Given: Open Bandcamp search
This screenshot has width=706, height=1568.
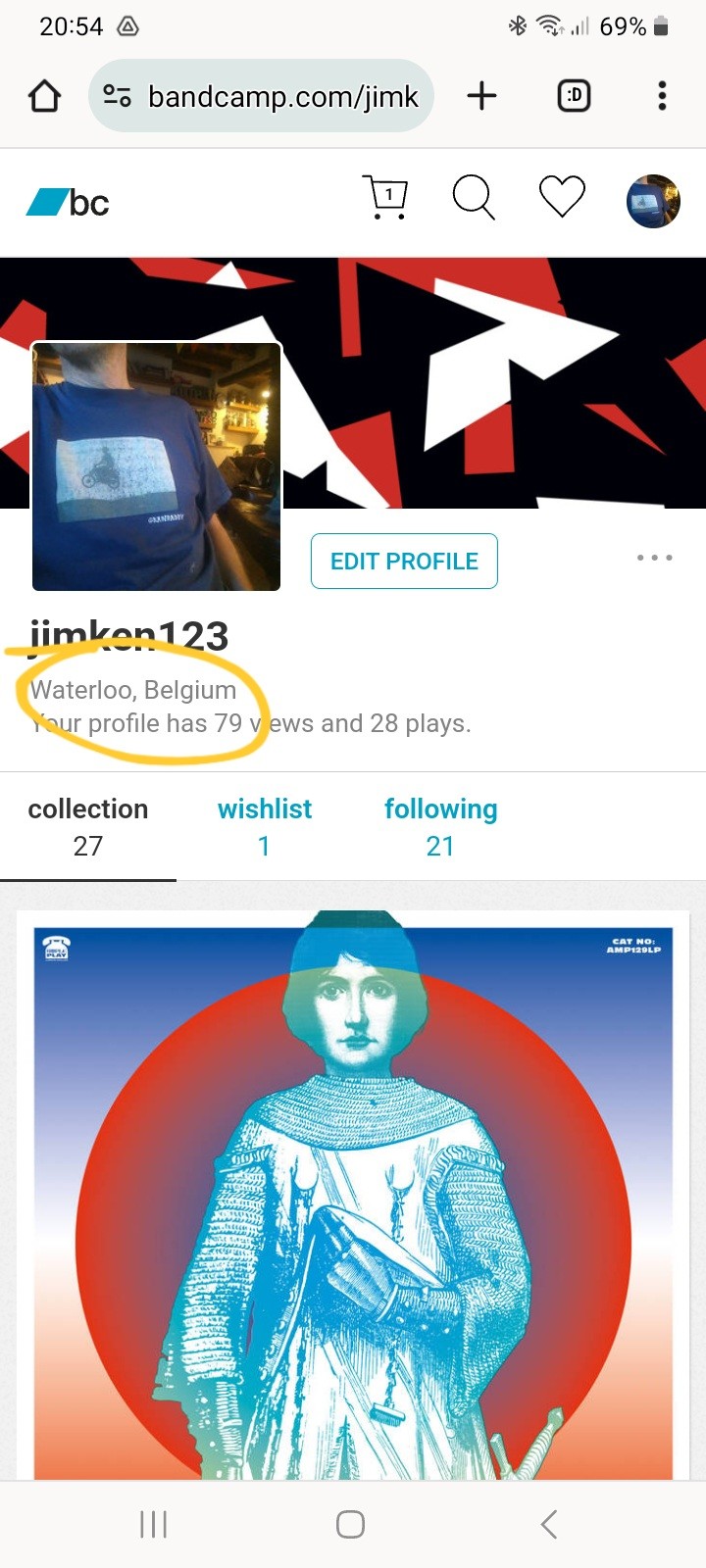Looking at the screenshot, I should (474, 197).
